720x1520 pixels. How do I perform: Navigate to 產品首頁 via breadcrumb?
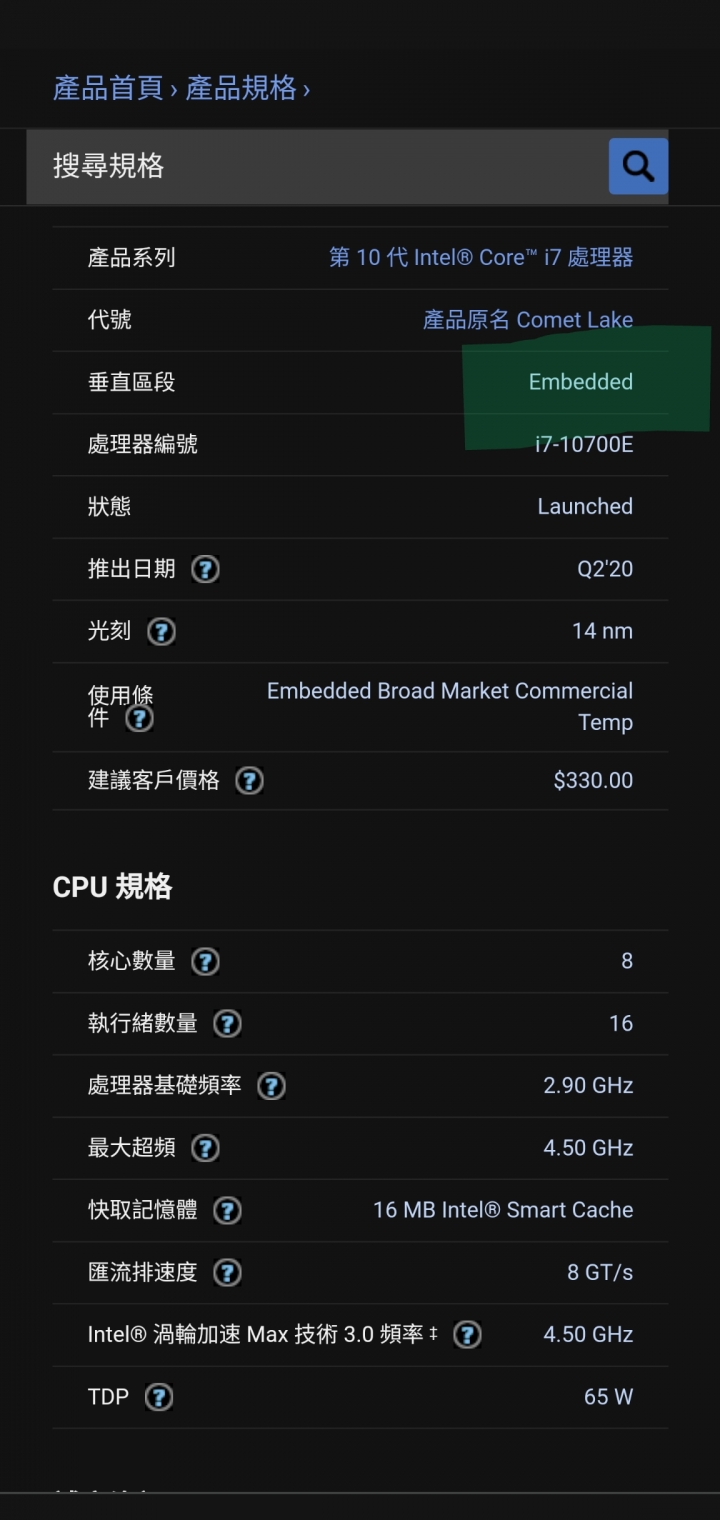[x=100, y=88]
